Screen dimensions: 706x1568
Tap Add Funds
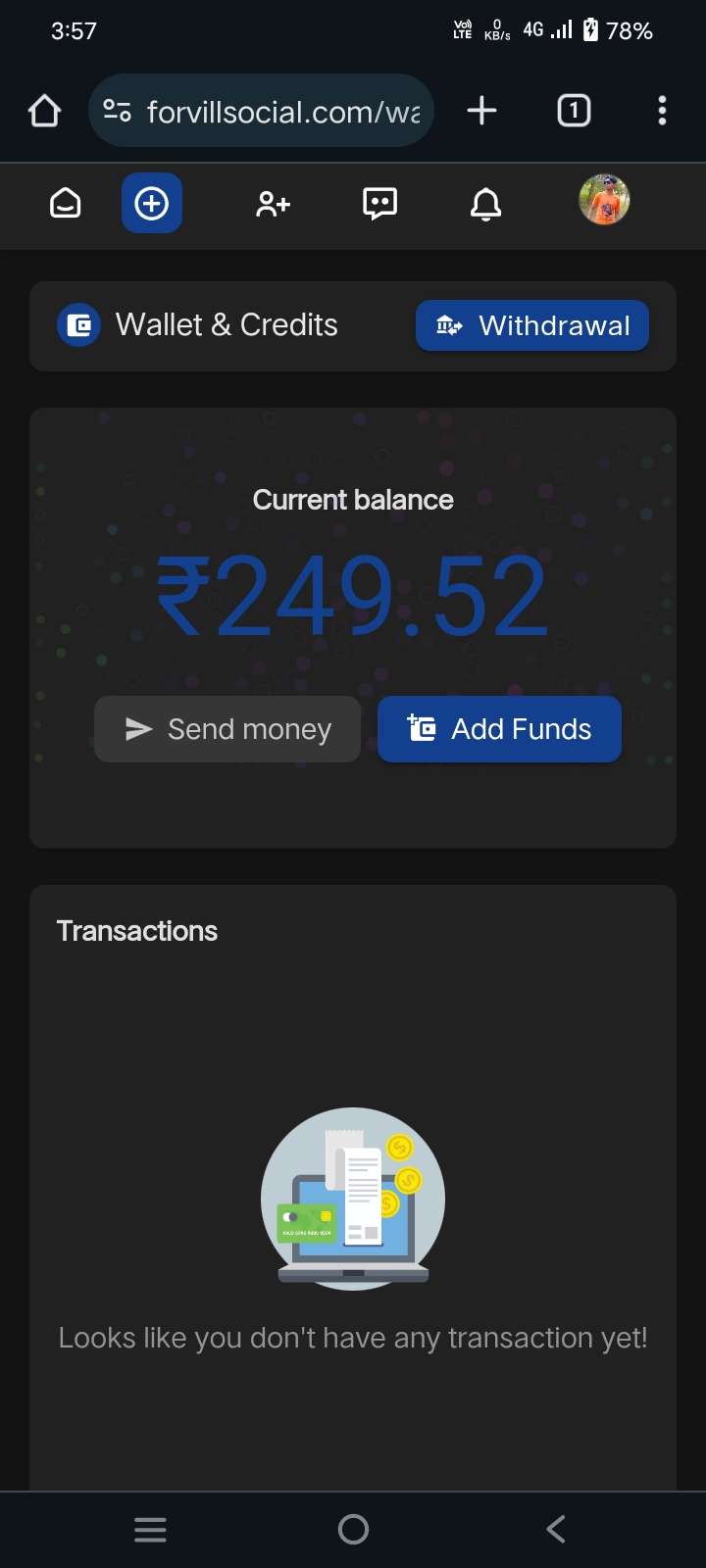[x=499, y=729]
